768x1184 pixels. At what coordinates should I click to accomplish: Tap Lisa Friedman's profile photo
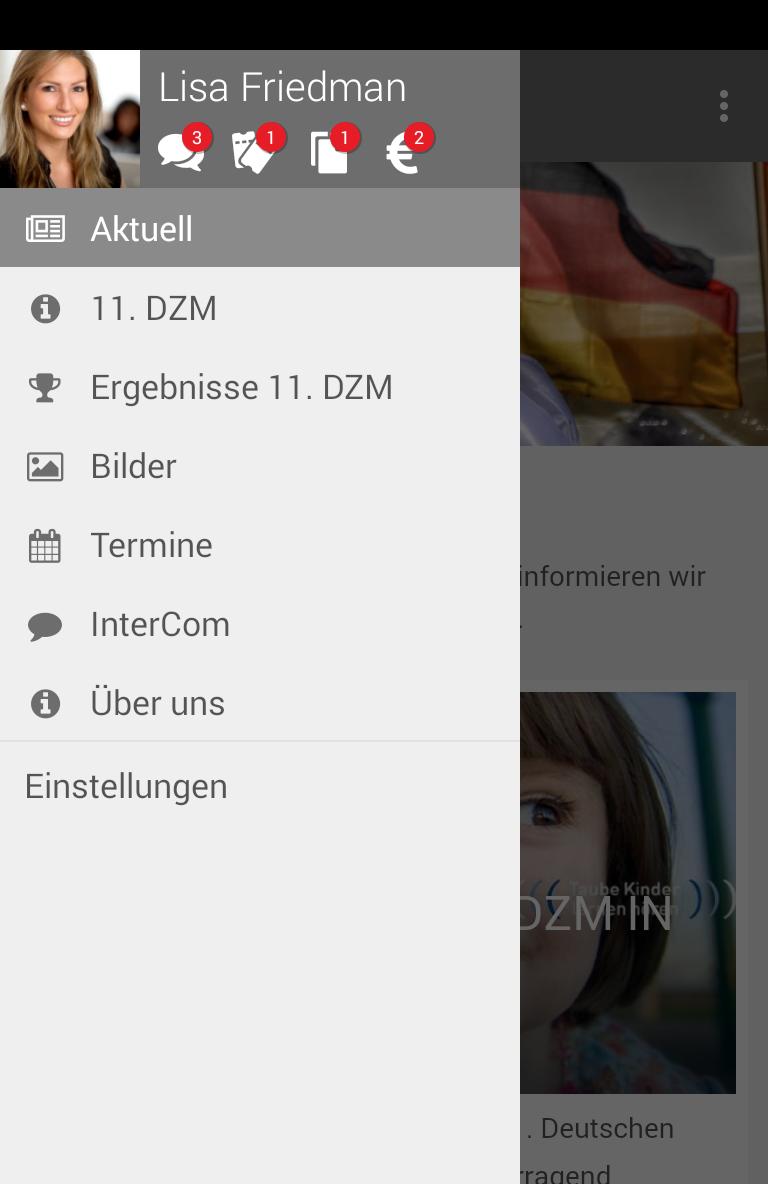pyautogui.click(x=70, y=119)
